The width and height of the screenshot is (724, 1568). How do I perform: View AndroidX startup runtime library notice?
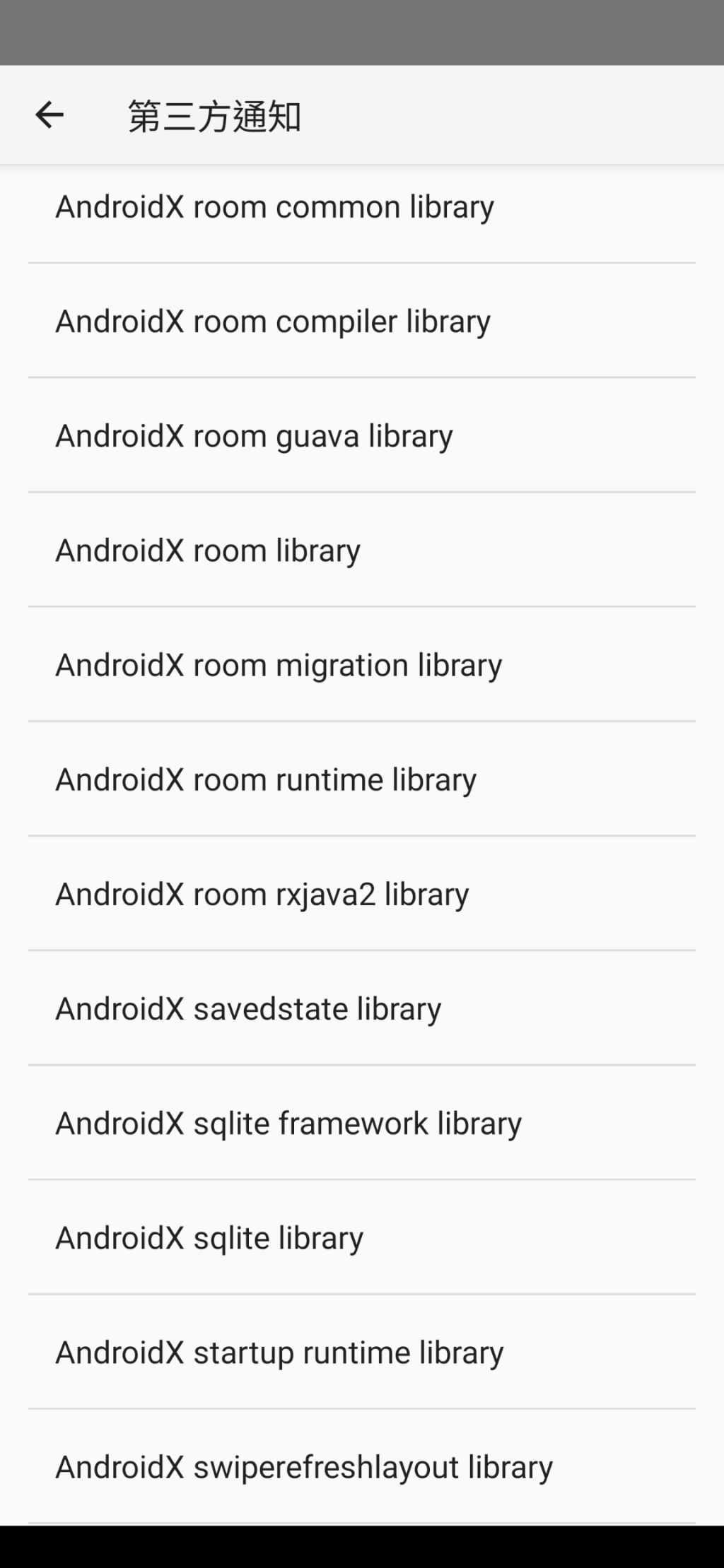tap(279, 1352)
